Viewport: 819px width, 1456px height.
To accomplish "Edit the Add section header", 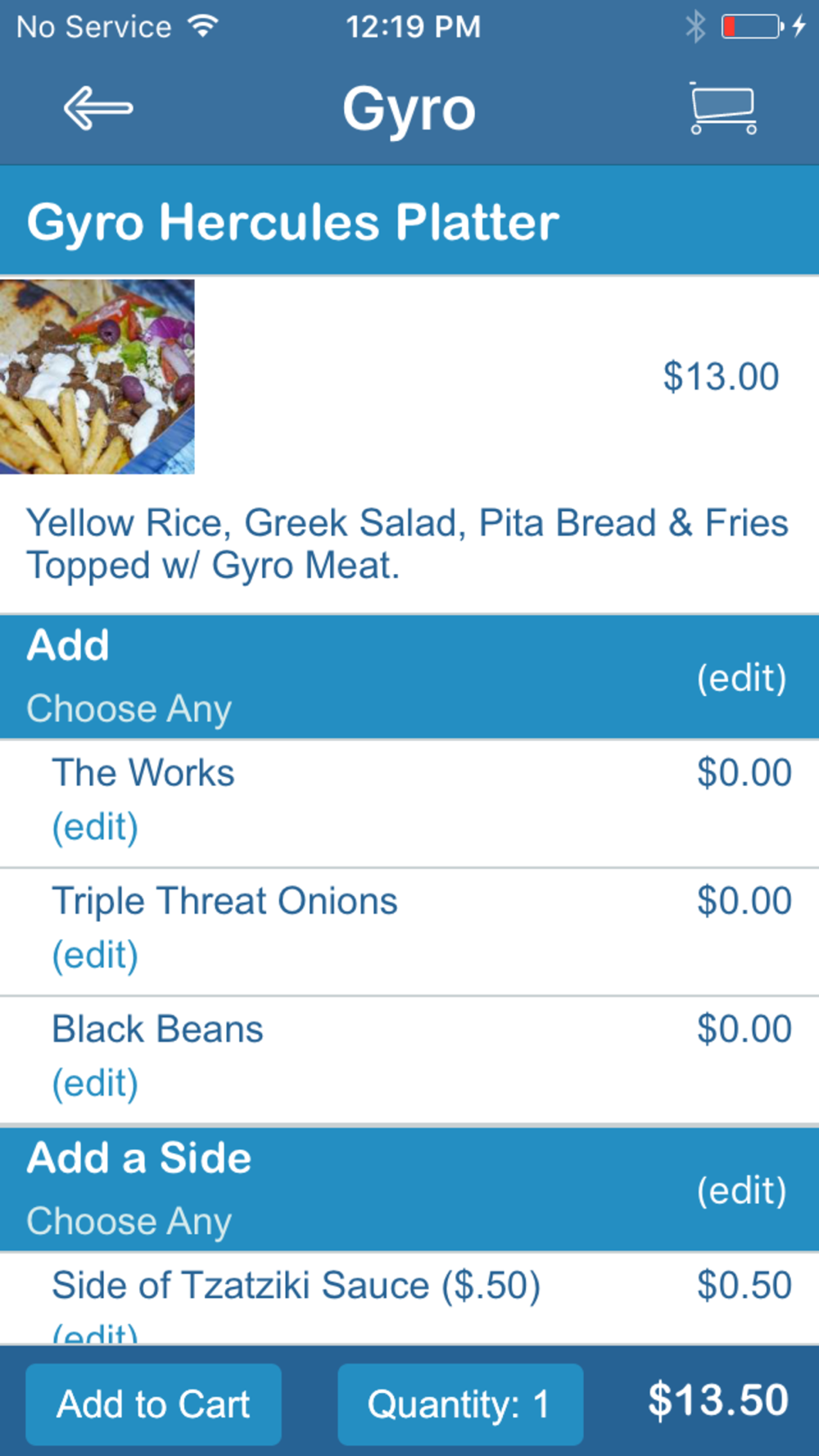I will click(741, 678).
